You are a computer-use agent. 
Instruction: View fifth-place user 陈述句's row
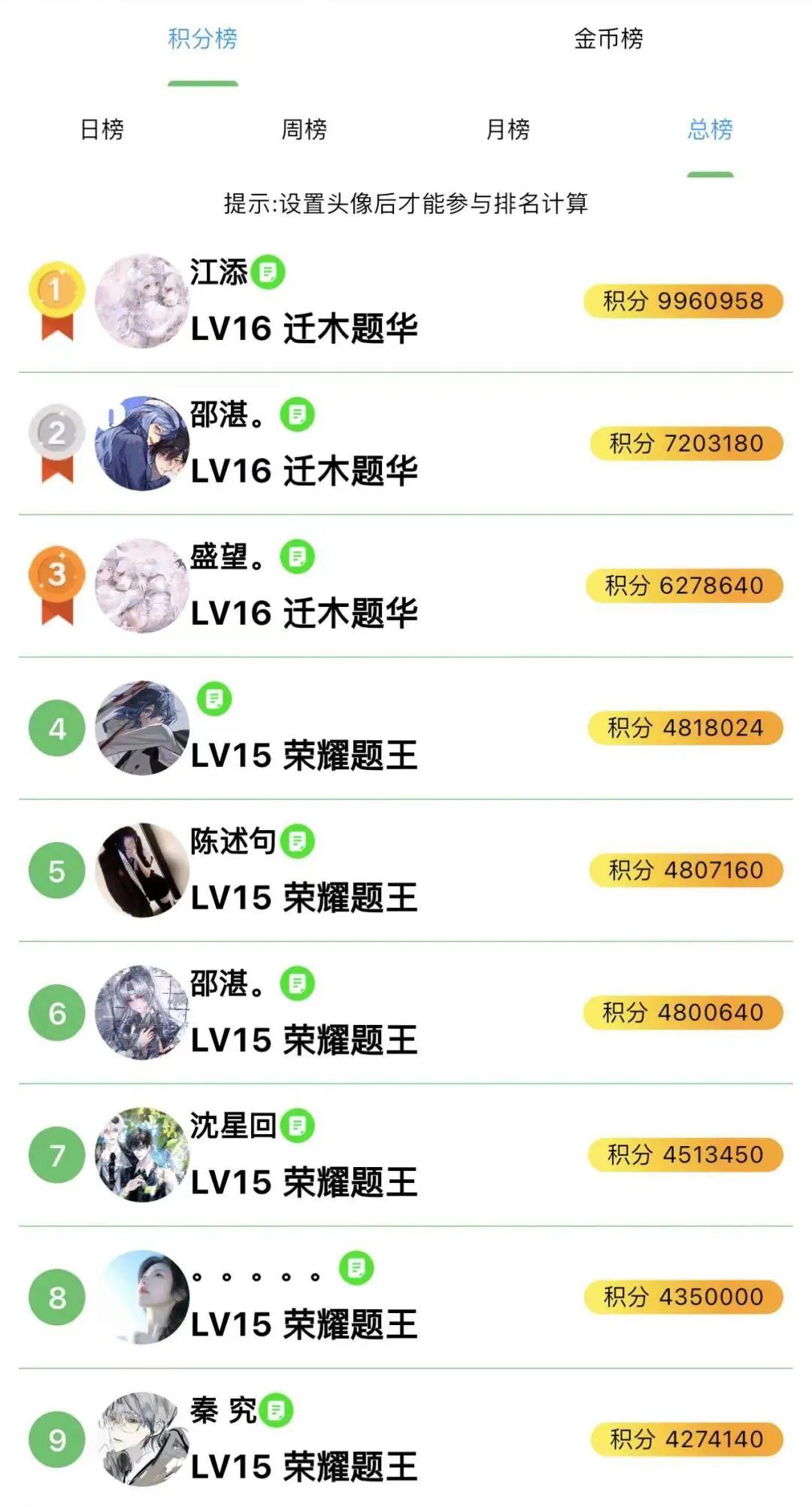coord(406,871)
